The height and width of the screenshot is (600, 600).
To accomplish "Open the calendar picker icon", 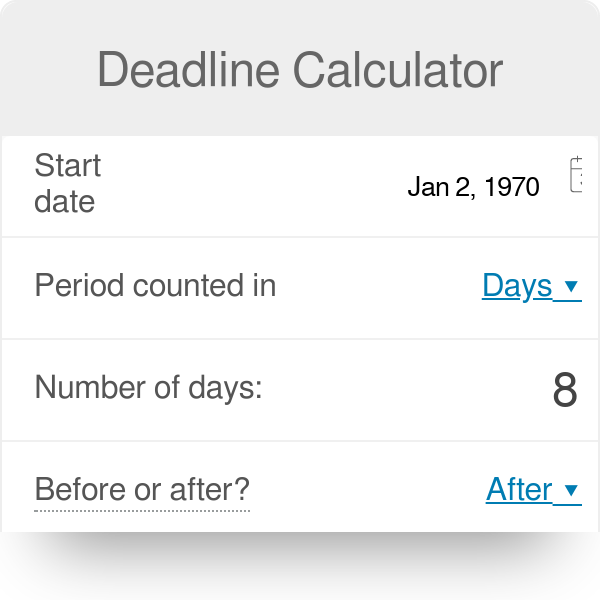I will 577,175.
